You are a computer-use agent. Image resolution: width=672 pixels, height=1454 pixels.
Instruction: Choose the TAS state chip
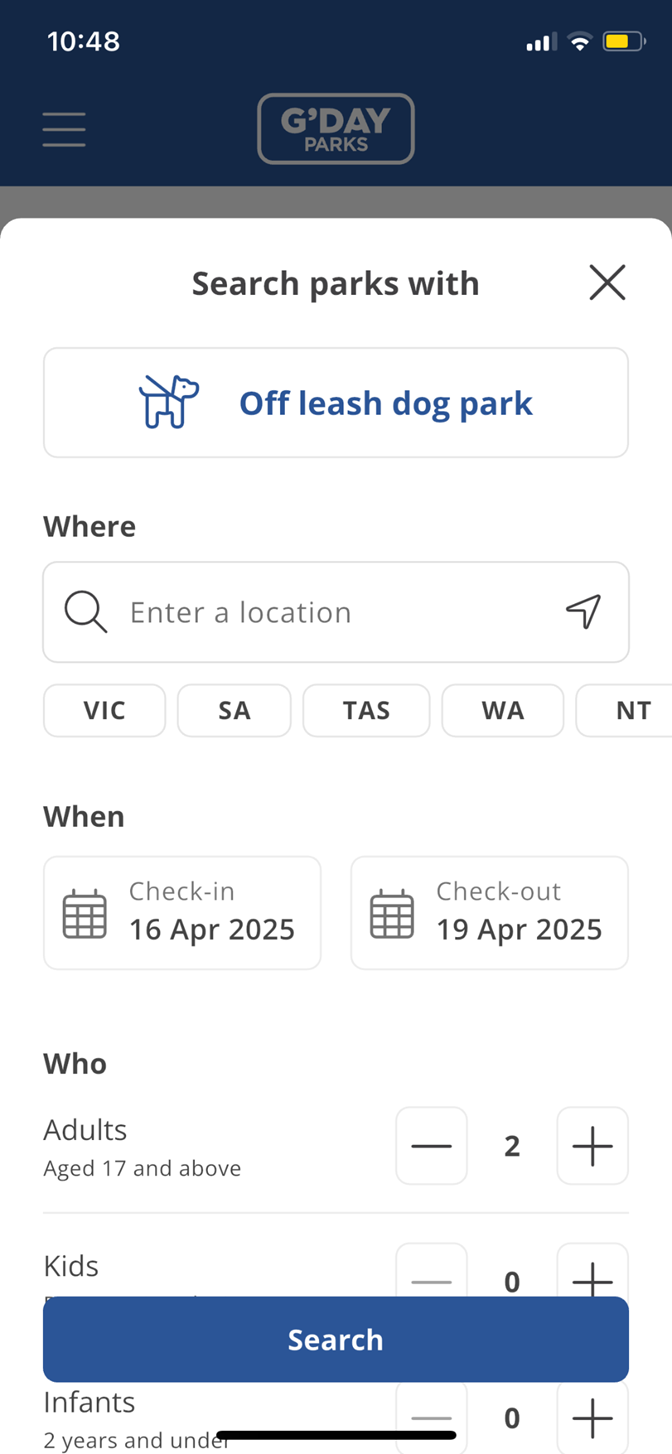point(366,710)
